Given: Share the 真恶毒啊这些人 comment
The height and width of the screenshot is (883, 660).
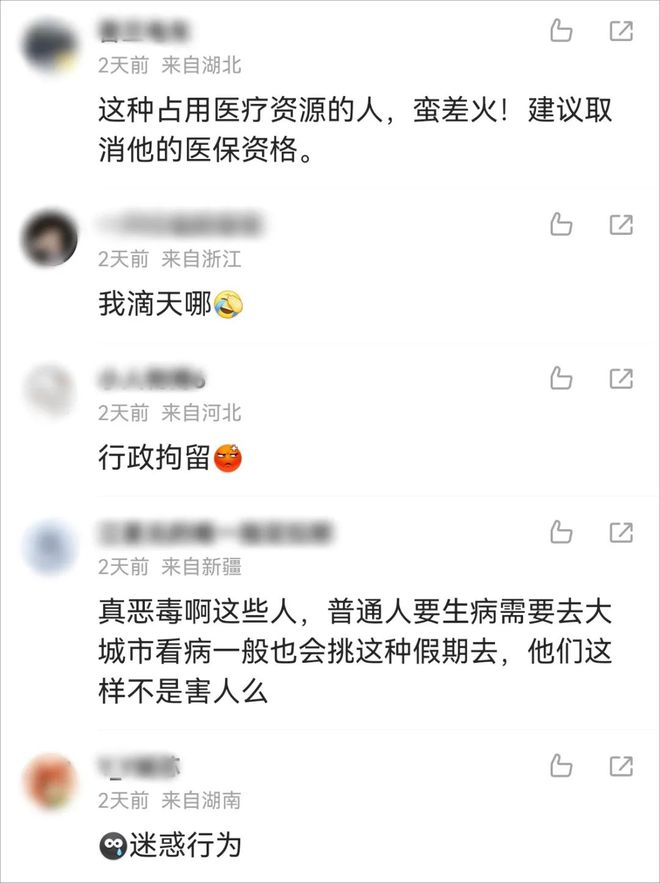Looking at the screenshot, I should [621, 532].
